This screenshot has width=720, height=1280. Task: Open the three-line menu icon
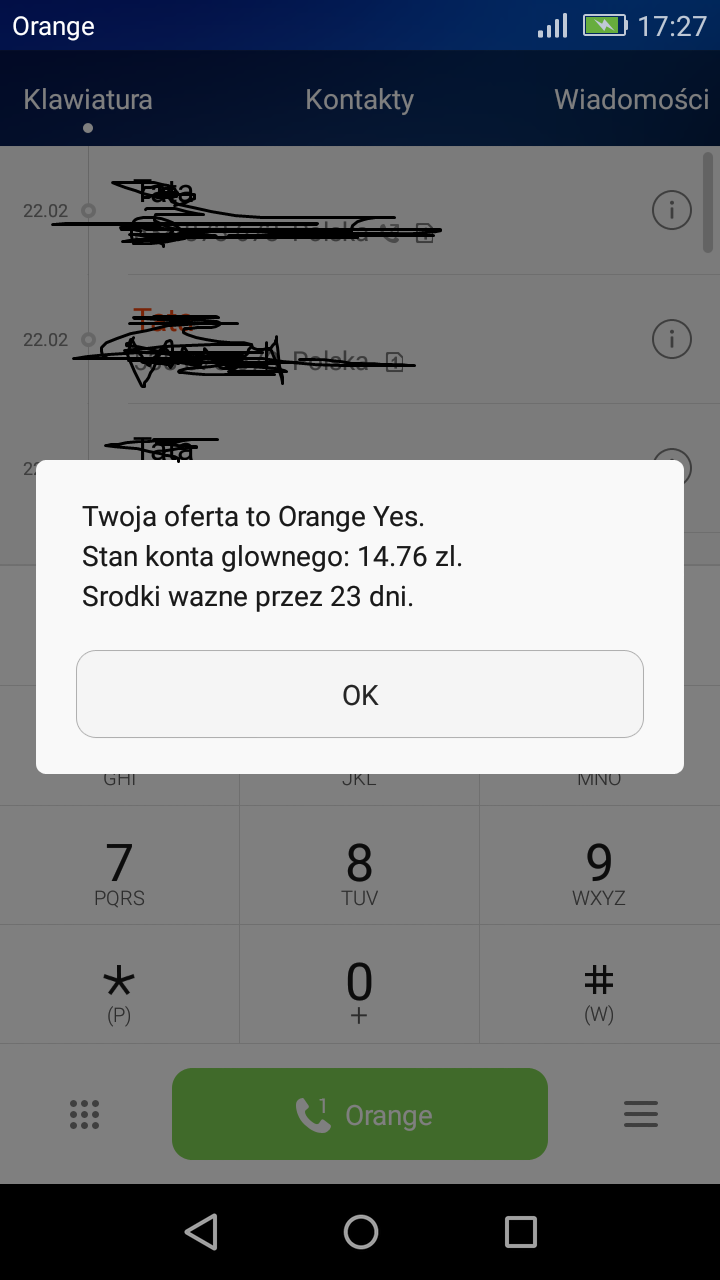pos(640,1114)
